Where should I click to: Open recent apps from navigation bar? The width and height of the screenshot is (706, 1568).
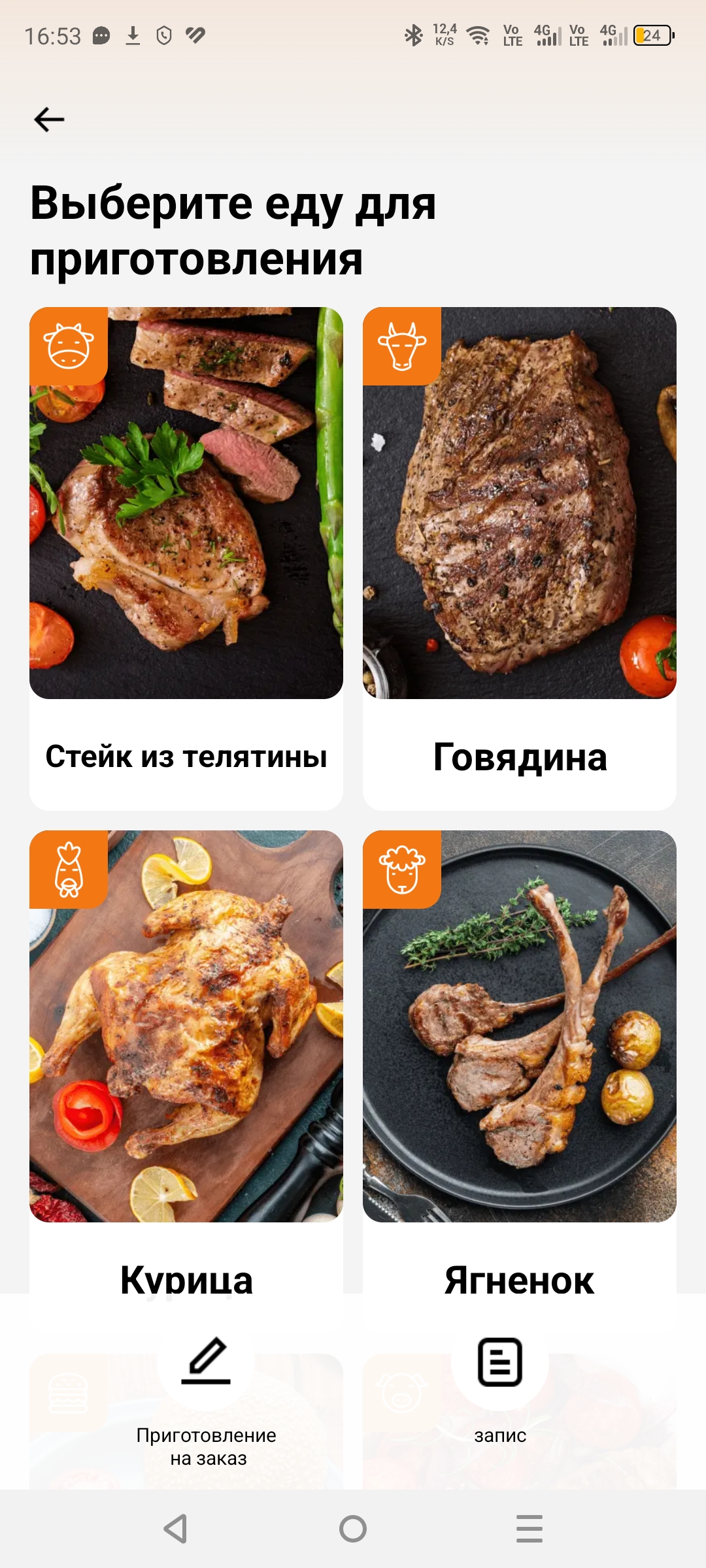click(x=529, y=1529)
